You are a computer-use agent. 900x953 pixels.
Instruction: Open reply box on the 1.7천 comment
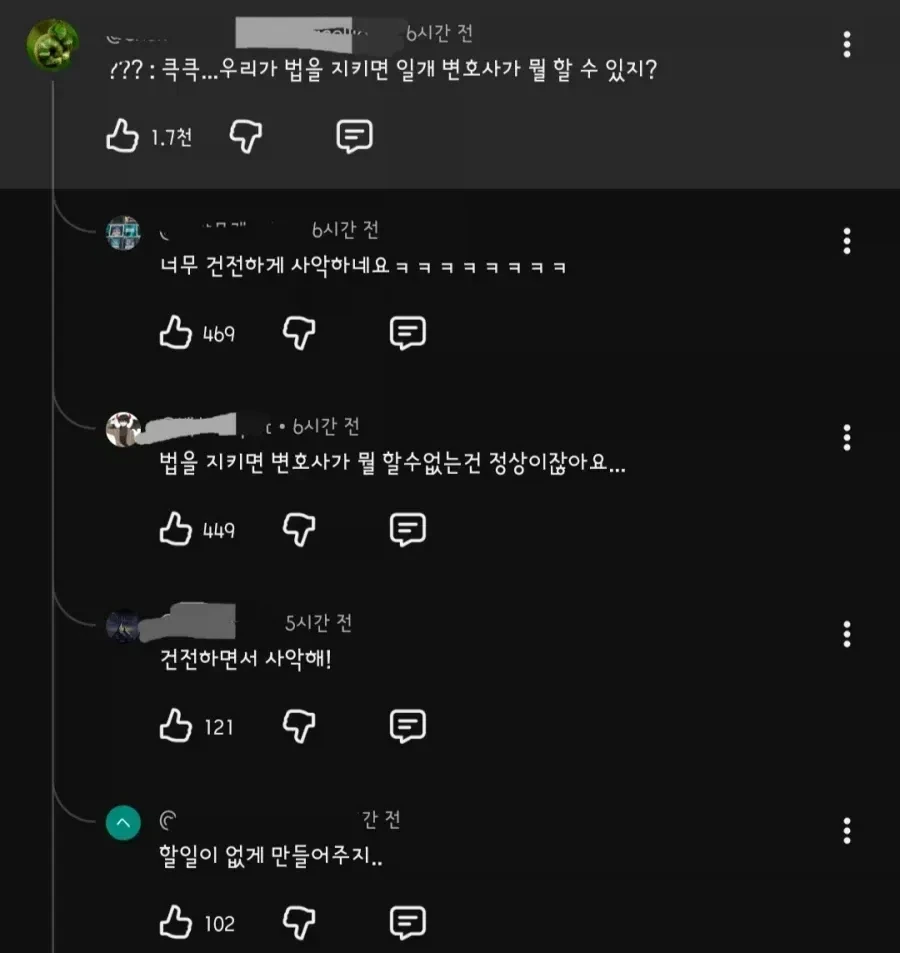pos(355,137)
